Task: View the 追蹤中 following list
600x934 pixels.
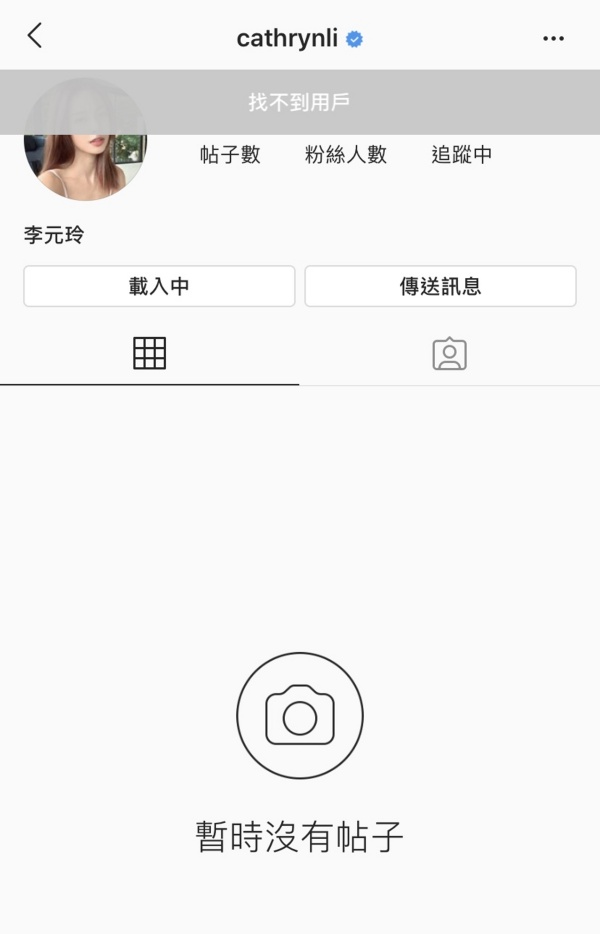Action: point(461,155)
